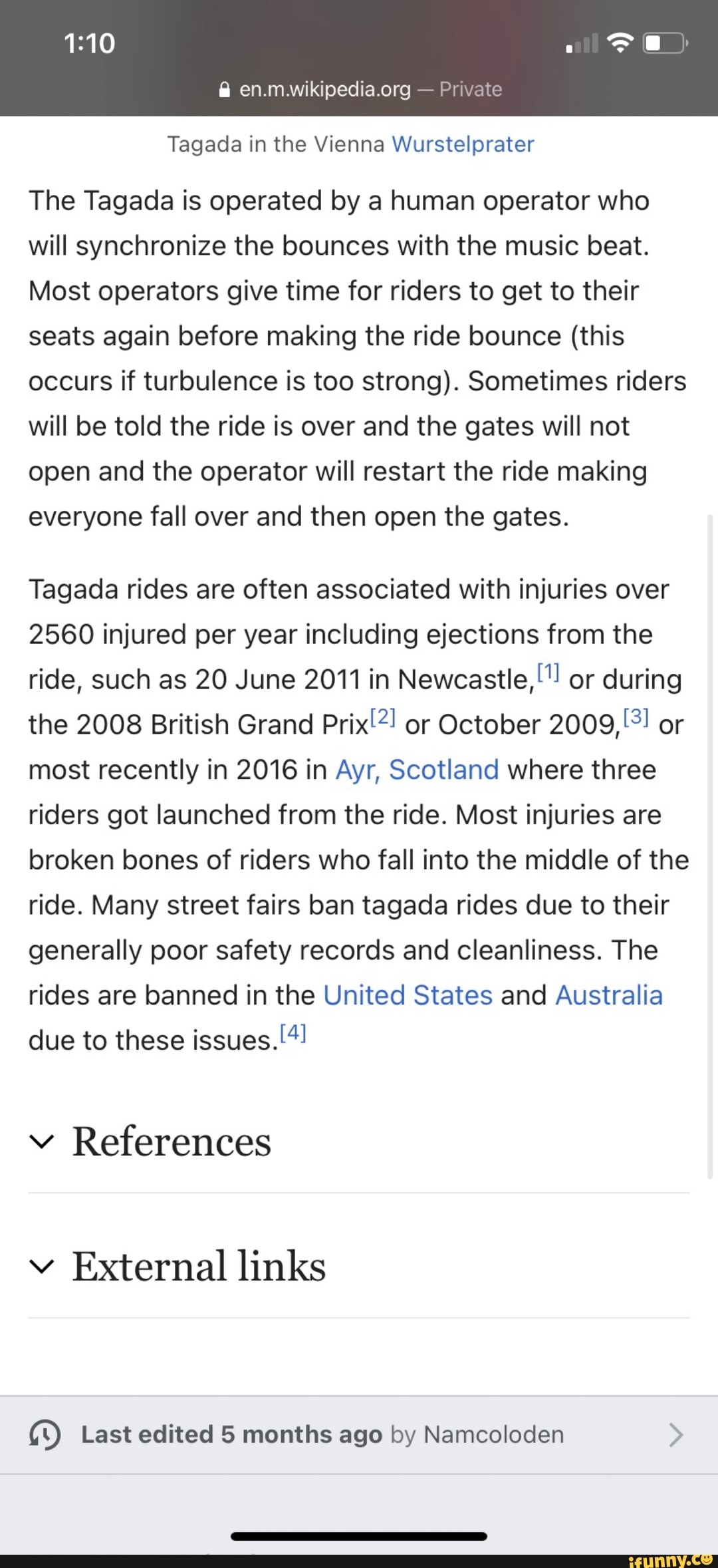Image resolution: width=718 pixels, height=1568 pixels.
Task: Open citation footnote [1]
Action: coord(548,673)
